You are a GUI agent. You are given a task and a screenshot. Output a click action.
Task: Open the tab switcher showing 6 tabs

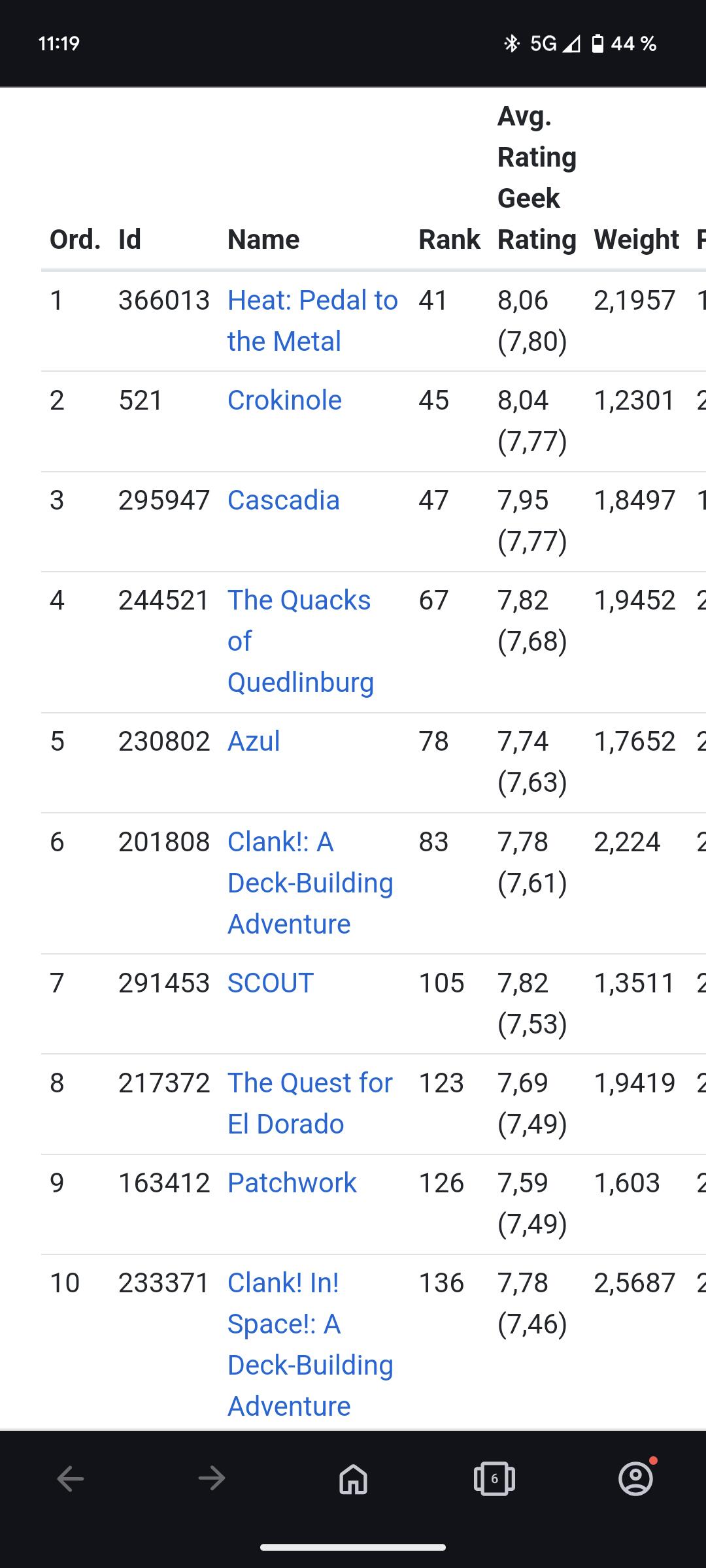494,1478
